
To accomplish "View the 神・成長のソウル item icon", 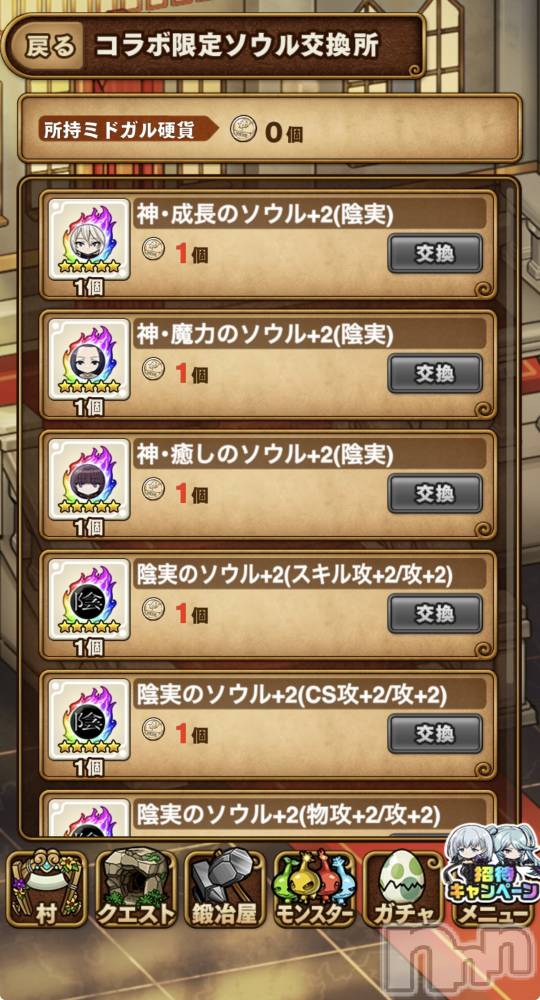I will [89, 240].
